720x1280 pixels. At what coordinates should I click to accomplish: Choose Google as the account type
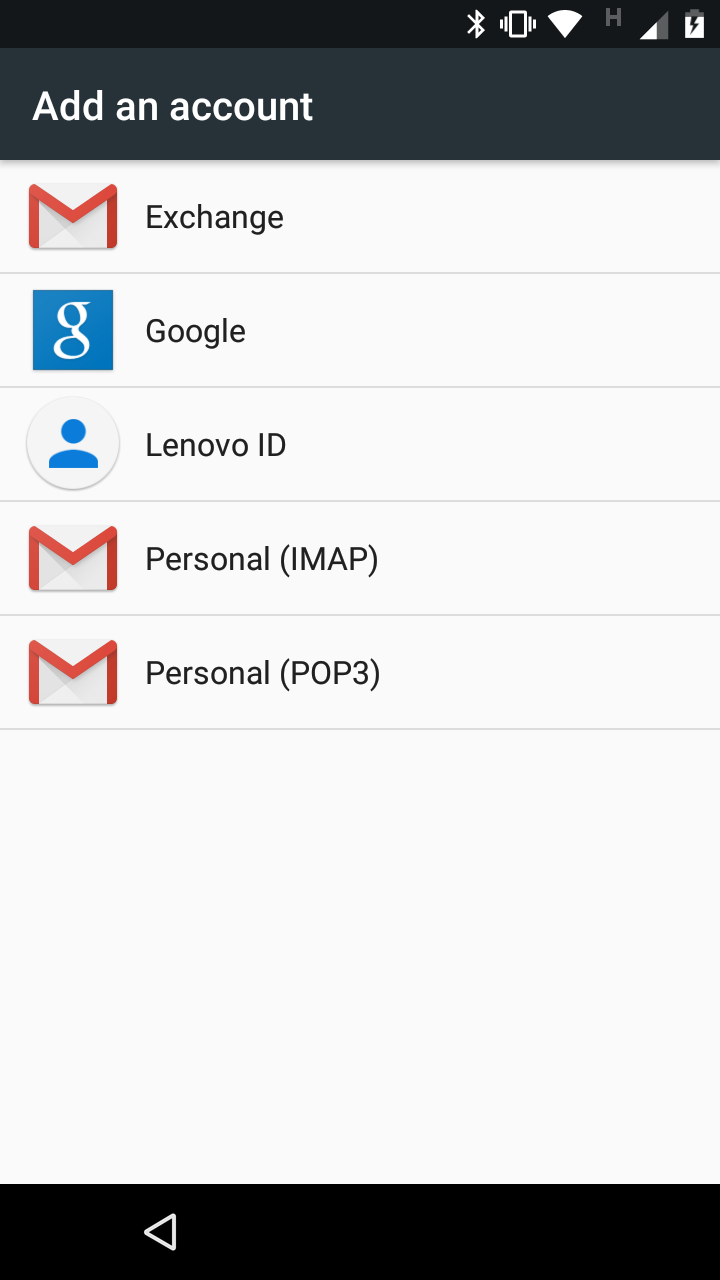[360, 331]
